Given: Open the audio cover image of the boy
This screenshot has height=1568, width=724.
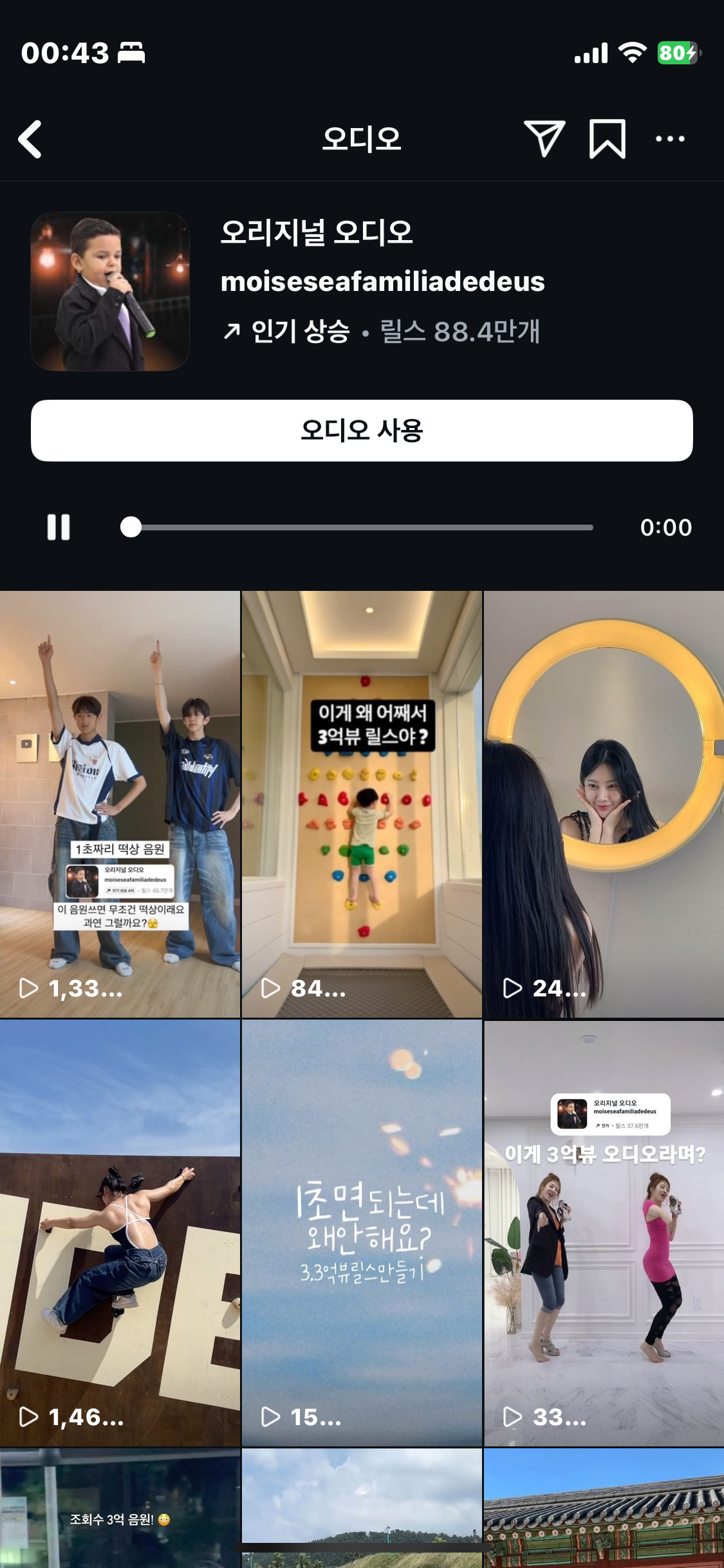Looking at the screenshot, I should point(110,292).
